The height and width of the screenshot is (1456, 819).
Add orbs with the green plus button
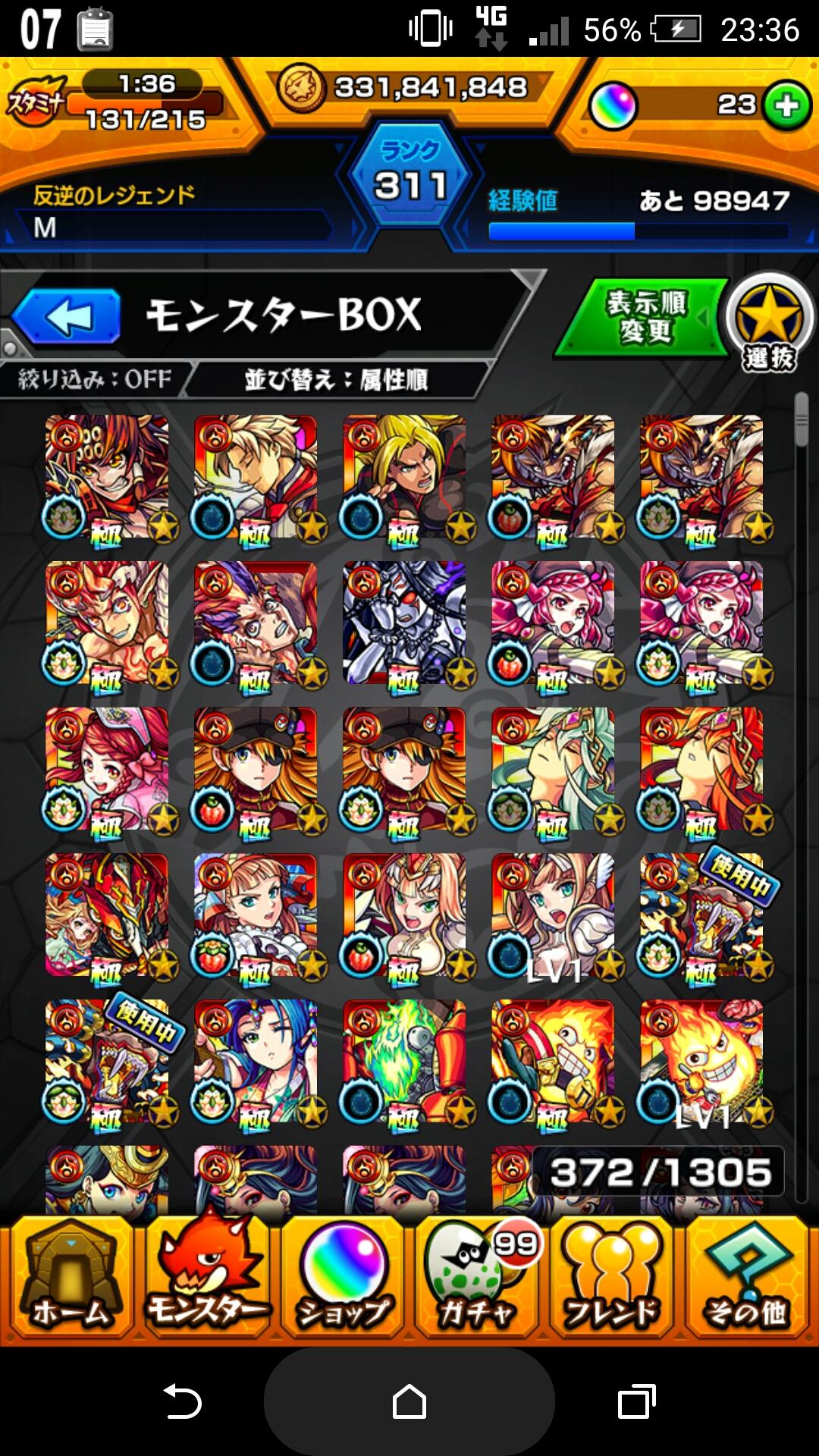click(786, 105)
